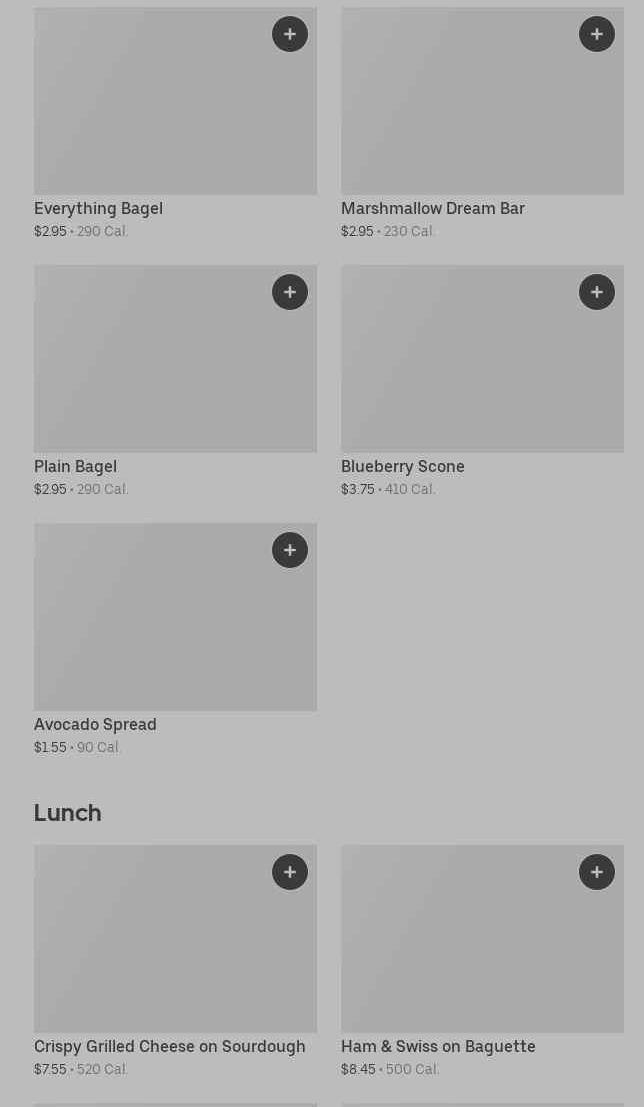Image resolution: width=644 pixels, height=1107 pixels.
Task: View Blueberry Scone details
Action: click(460, 370)
